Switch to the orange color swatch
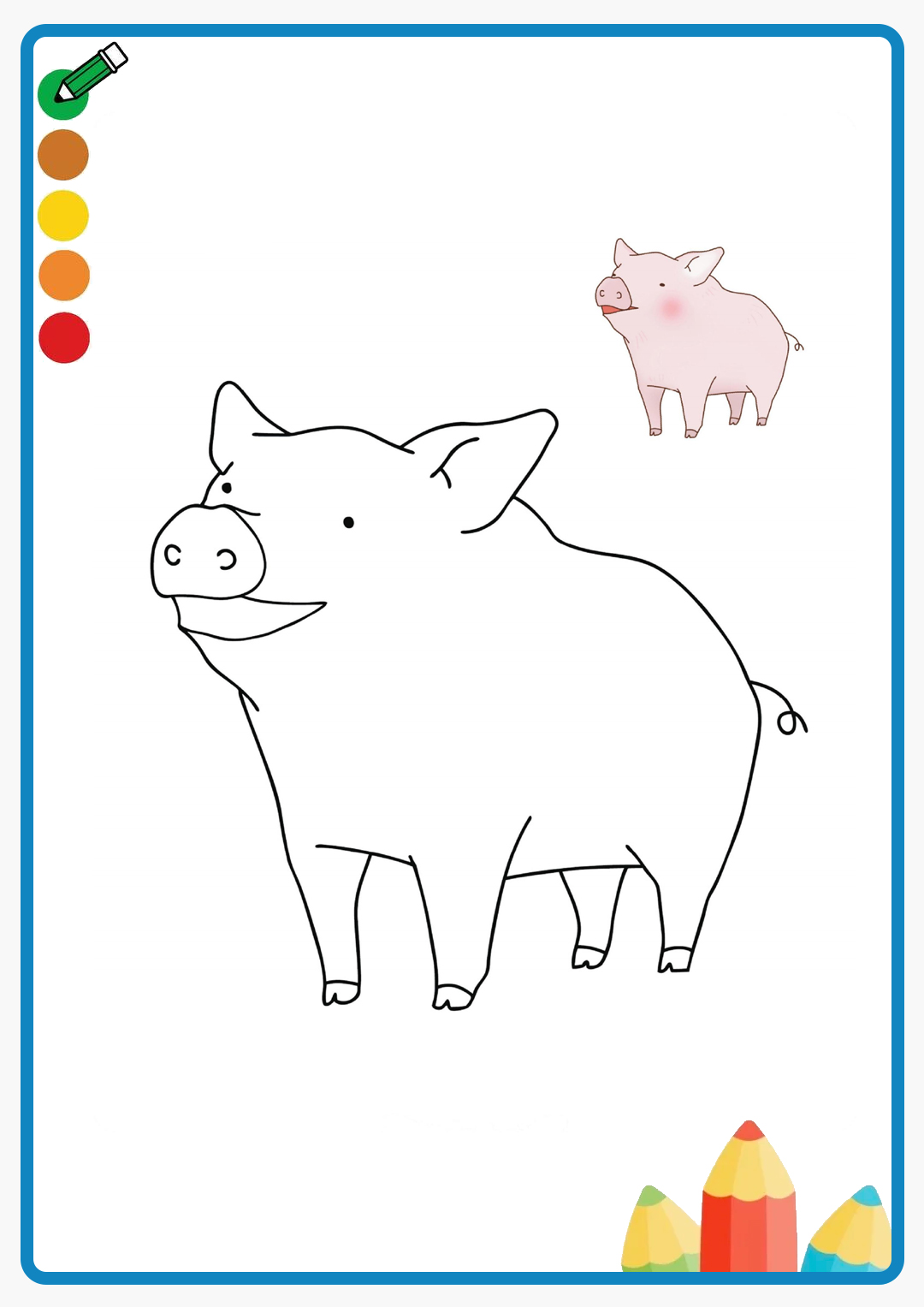 [x=64, y=276]
